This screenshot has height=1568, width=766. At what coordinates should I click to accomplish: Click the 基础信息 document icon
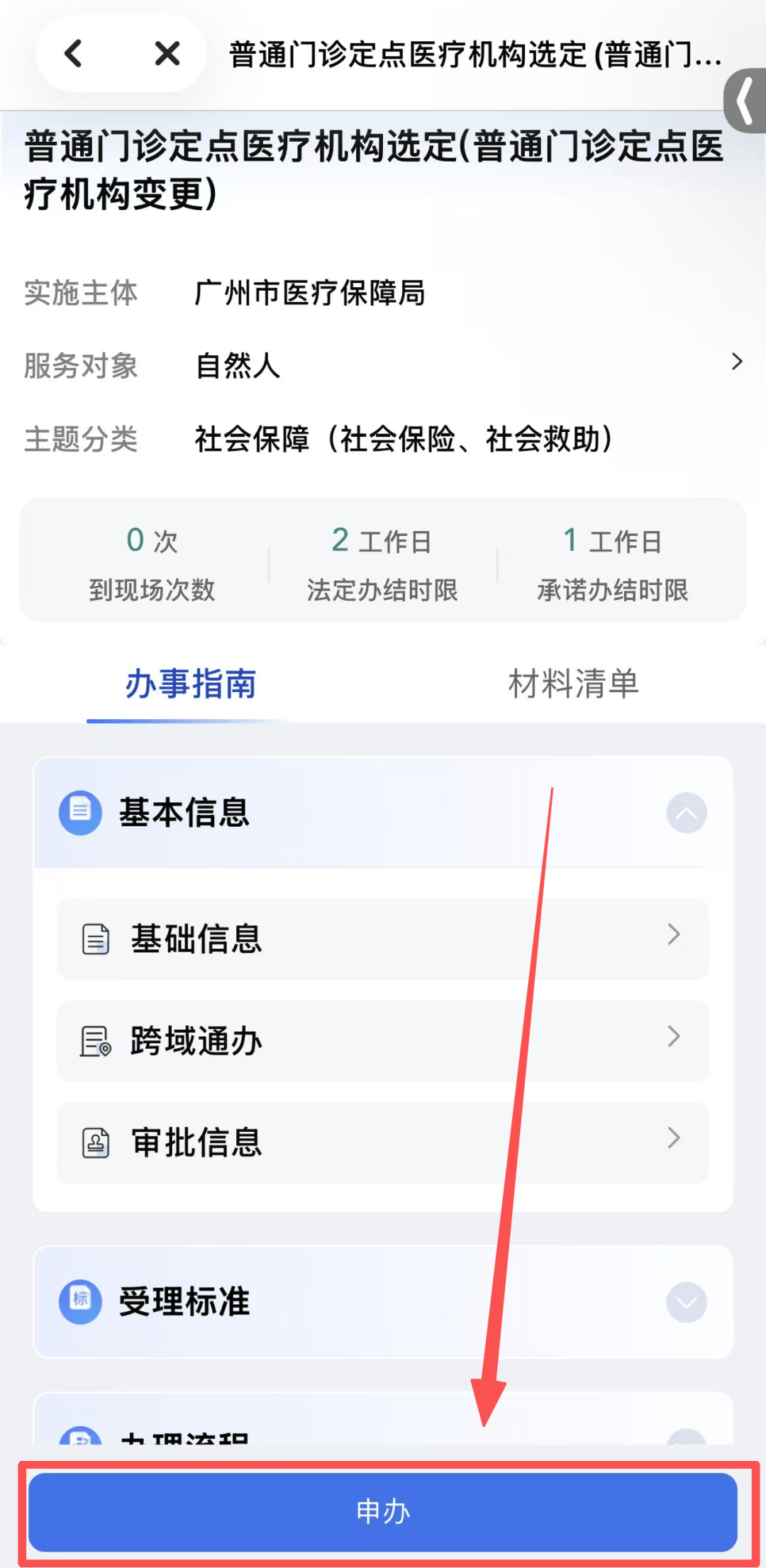[93, 938]
